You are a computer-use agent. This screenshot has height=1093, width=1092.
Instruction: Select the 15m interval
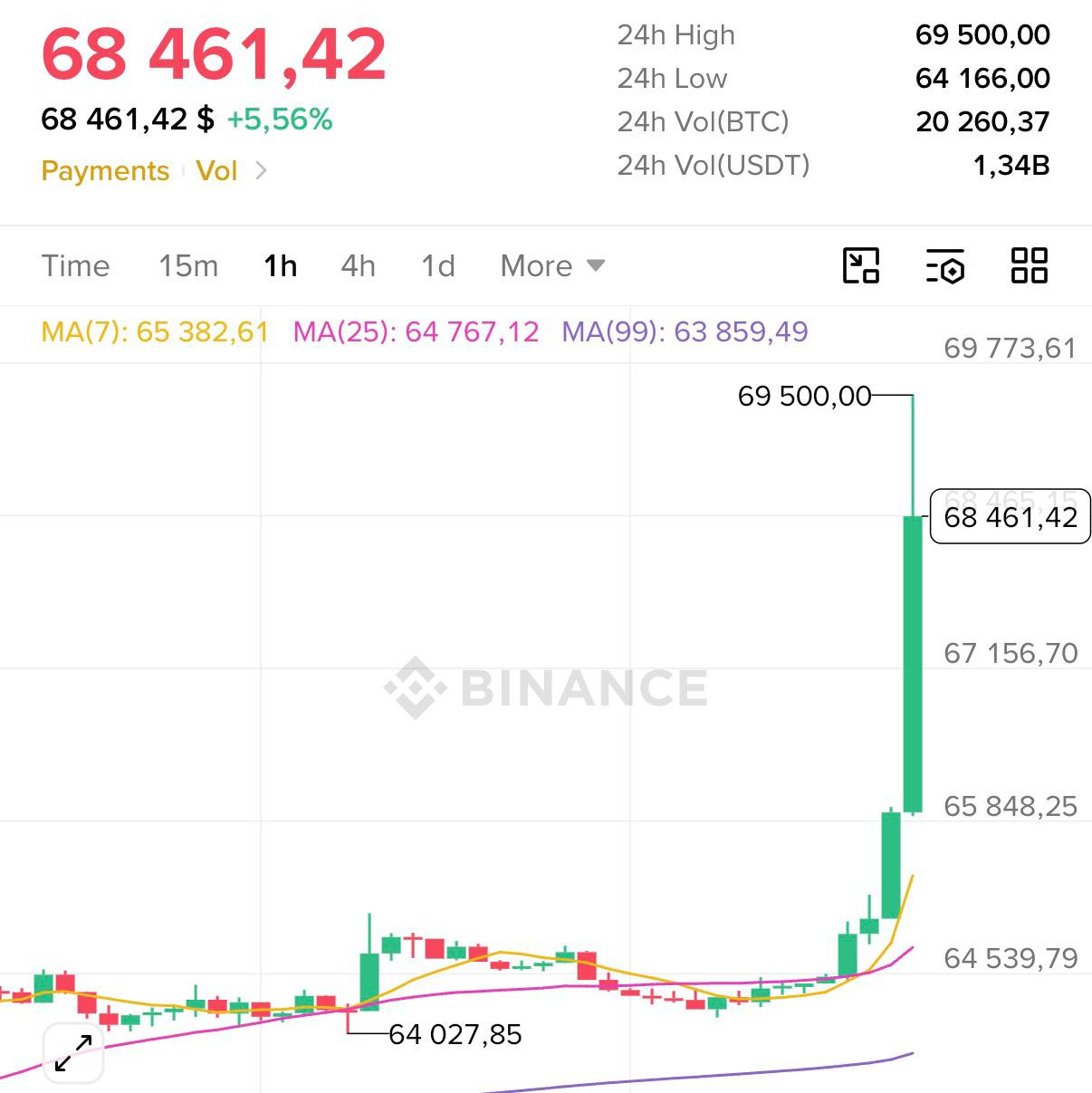(188, 266)
